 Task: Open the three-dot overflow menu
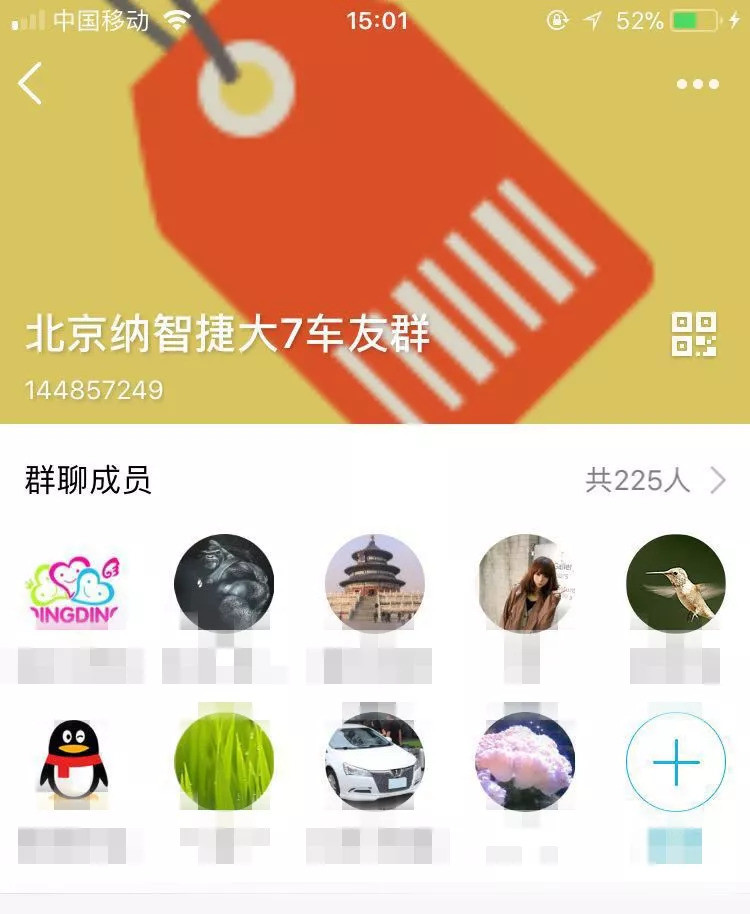click(697, 84)
